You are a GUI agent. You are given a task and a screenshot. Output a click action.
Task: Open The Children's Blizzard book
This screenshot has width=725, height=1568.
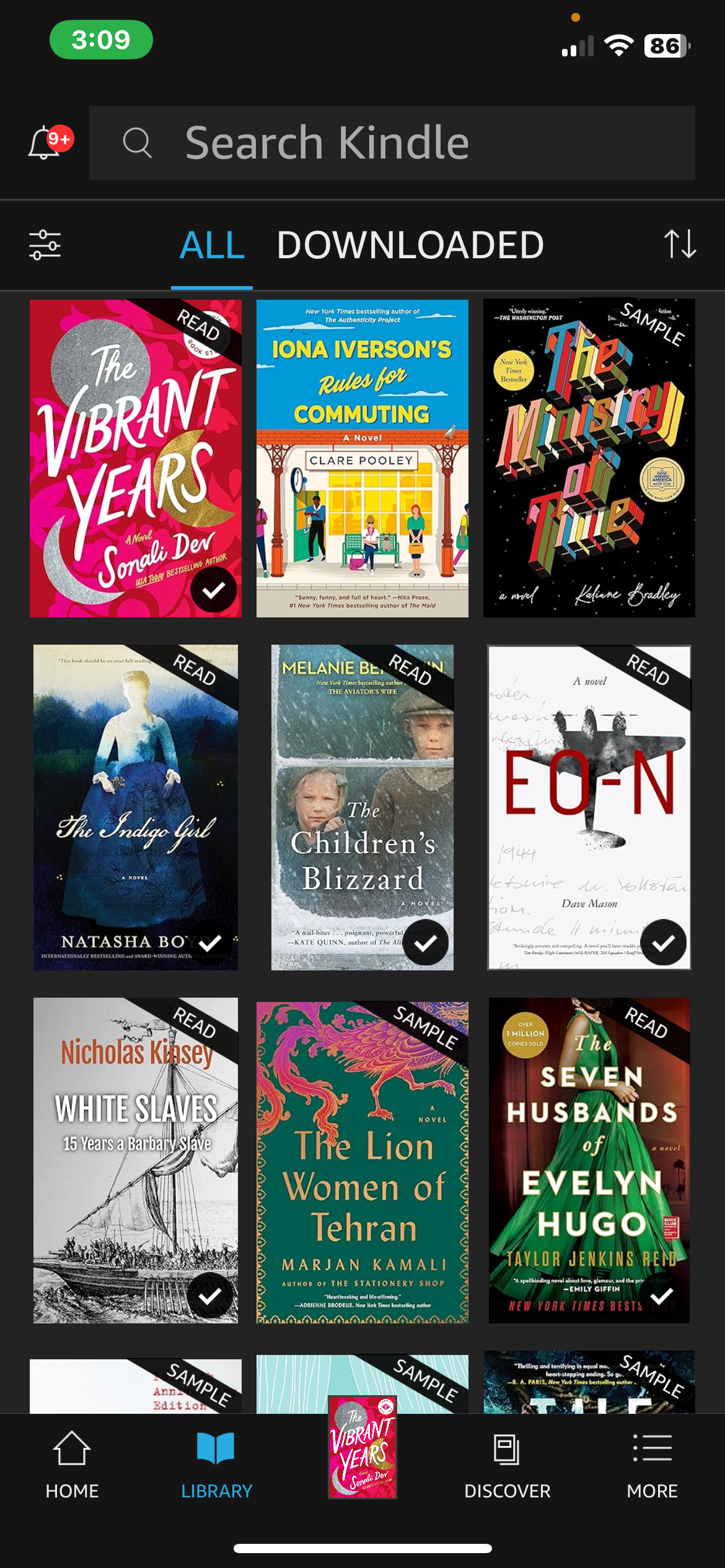click(x=362, y=807)
